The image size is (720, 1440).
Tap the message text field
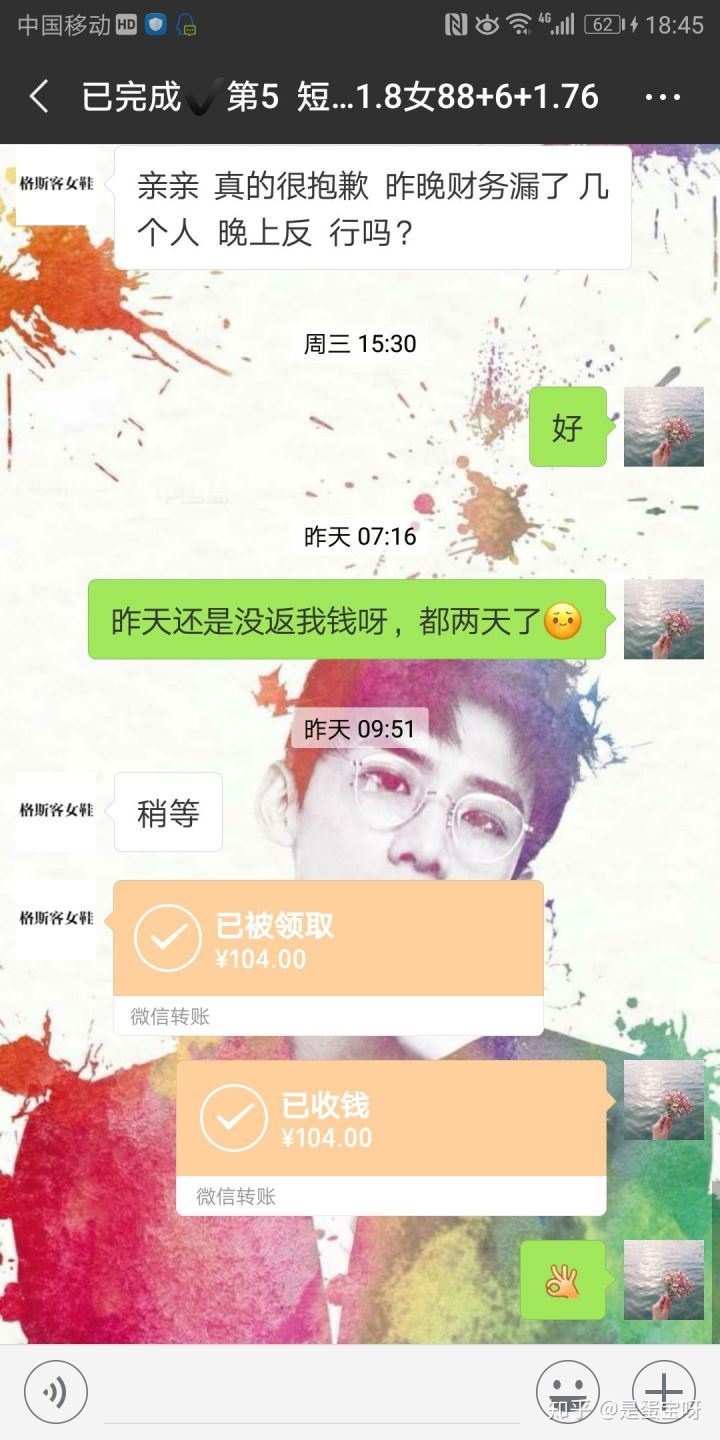click(310, 1391)
